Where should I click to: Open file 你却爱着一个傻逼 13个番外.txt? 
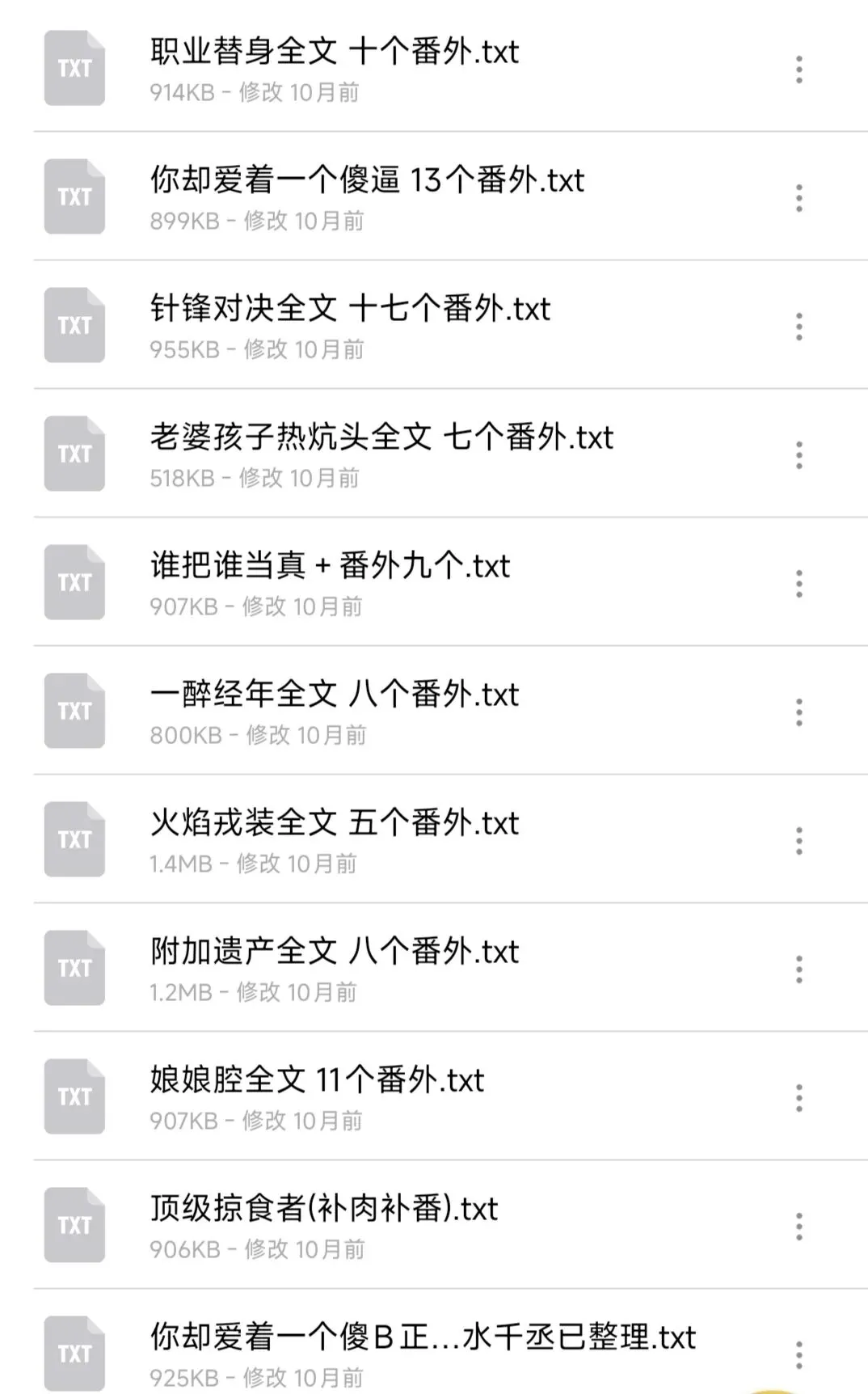[366, 181]
